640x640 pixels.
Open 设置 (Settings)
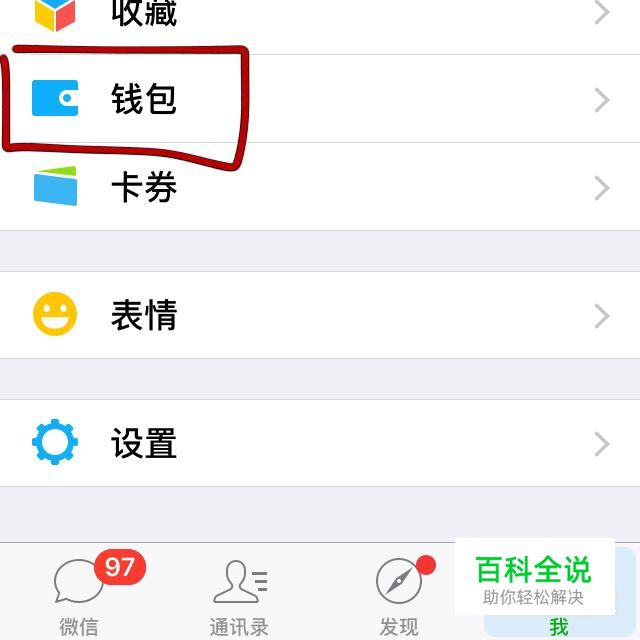(320, 443)
